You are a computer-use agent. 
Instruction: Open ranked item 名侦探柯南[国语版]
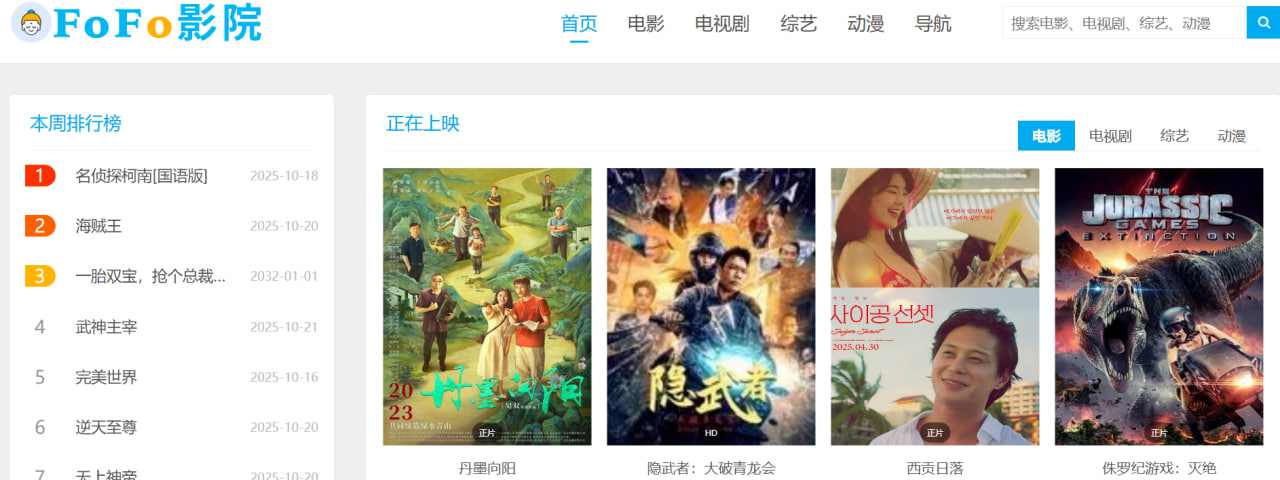(141, 176)
